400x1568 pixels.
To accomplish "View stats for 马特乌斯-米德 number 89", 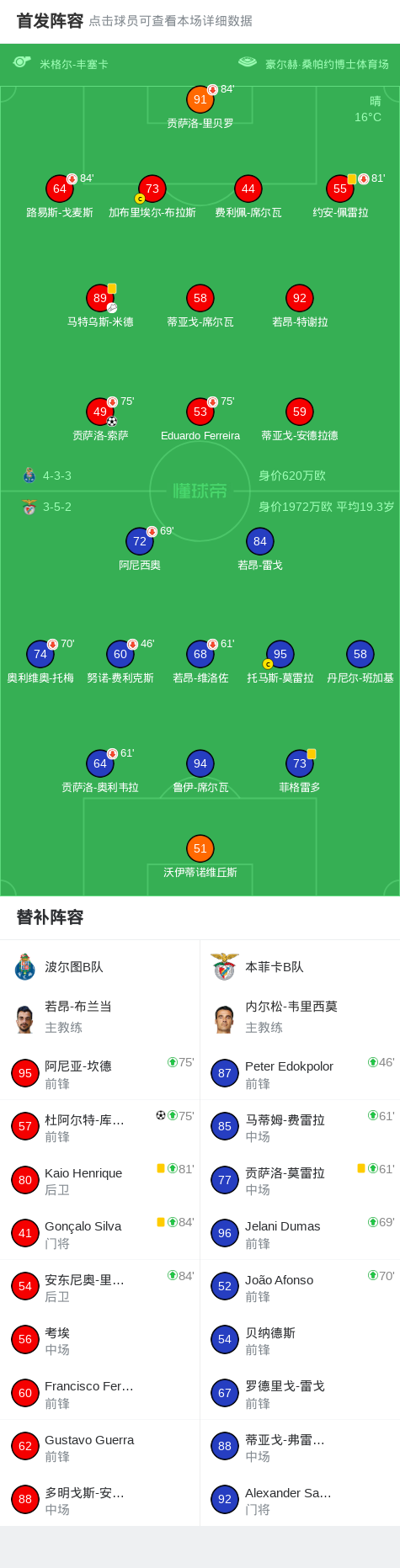I will 100,298.
